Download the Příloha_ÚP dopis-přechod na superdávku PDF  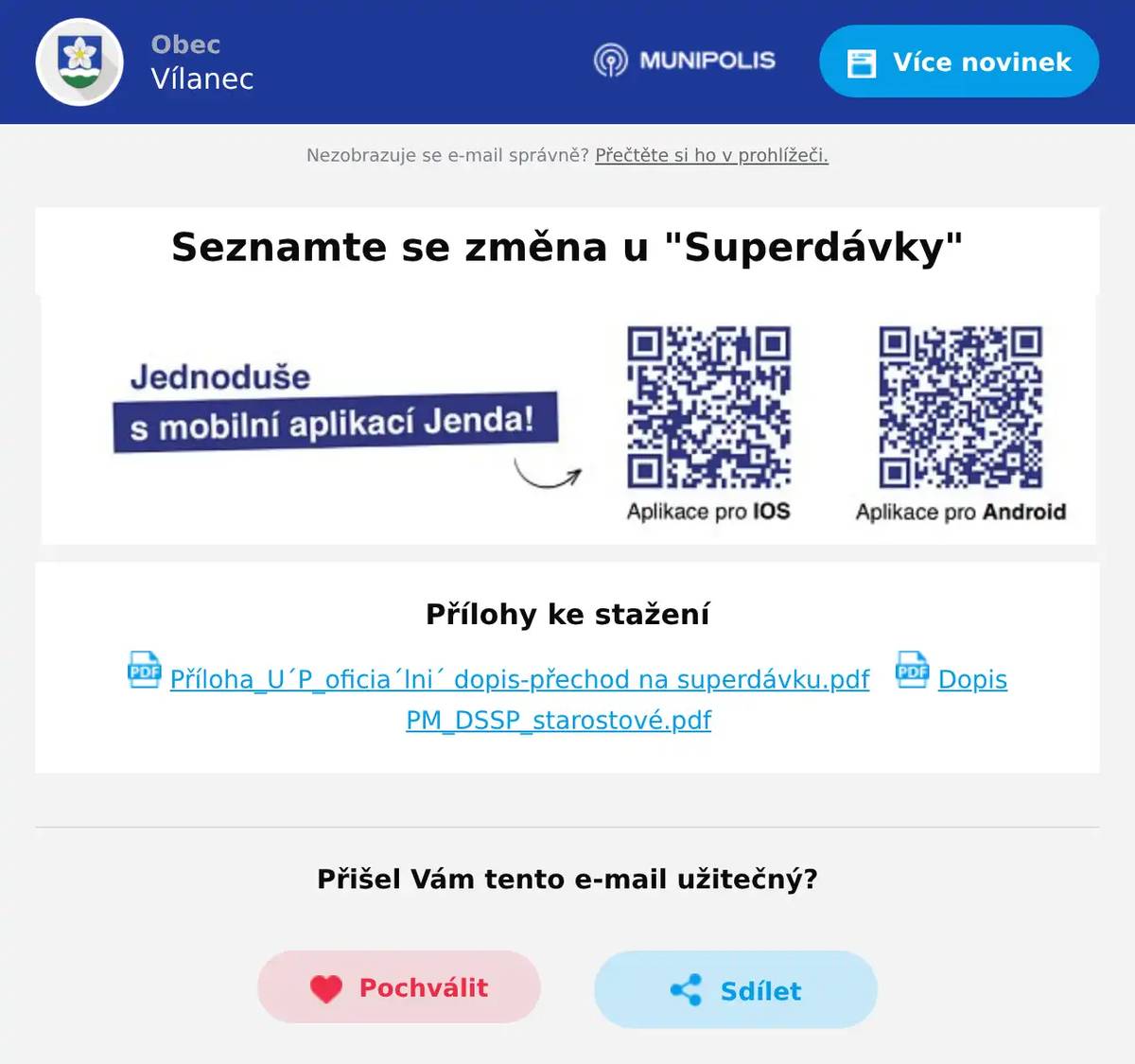click(x=518, y=679)
